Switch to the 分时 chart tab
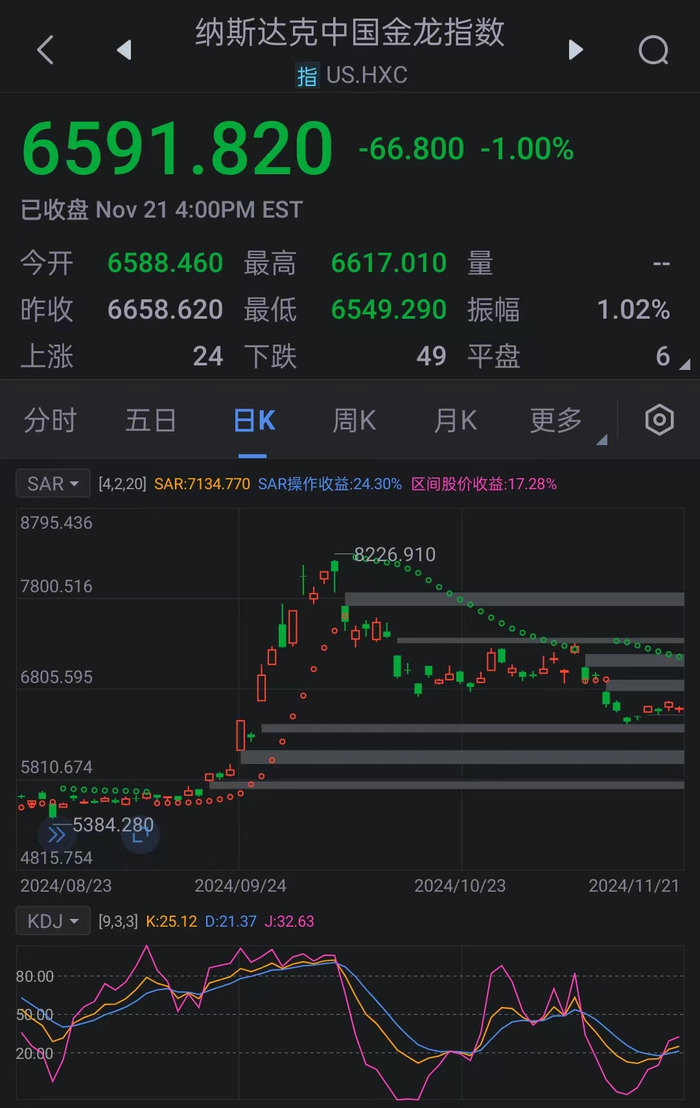The image size is (700, 1108). click(50, 421)
